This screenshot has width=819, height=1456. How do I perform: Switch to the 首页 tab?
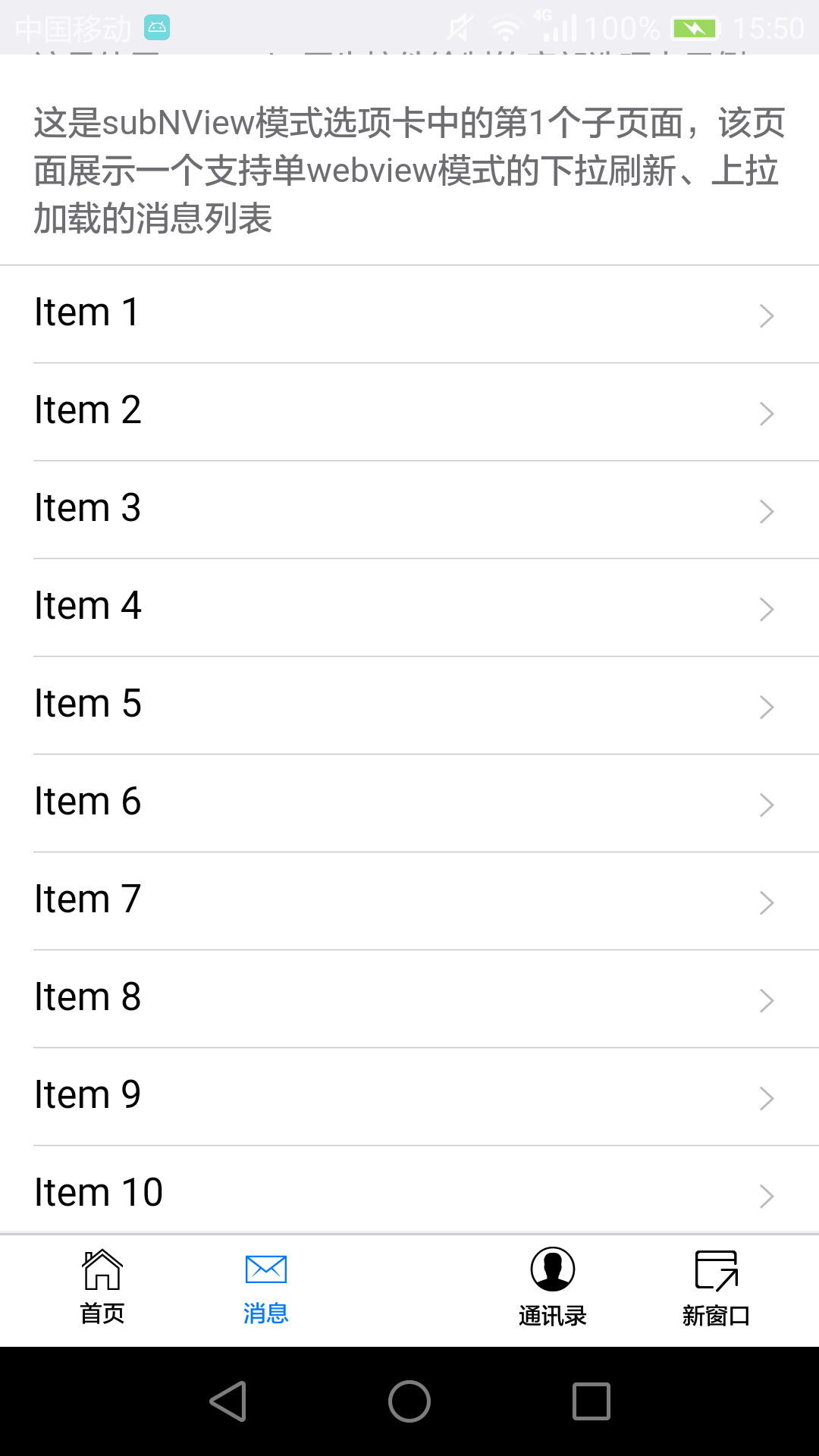point(102,1288)
